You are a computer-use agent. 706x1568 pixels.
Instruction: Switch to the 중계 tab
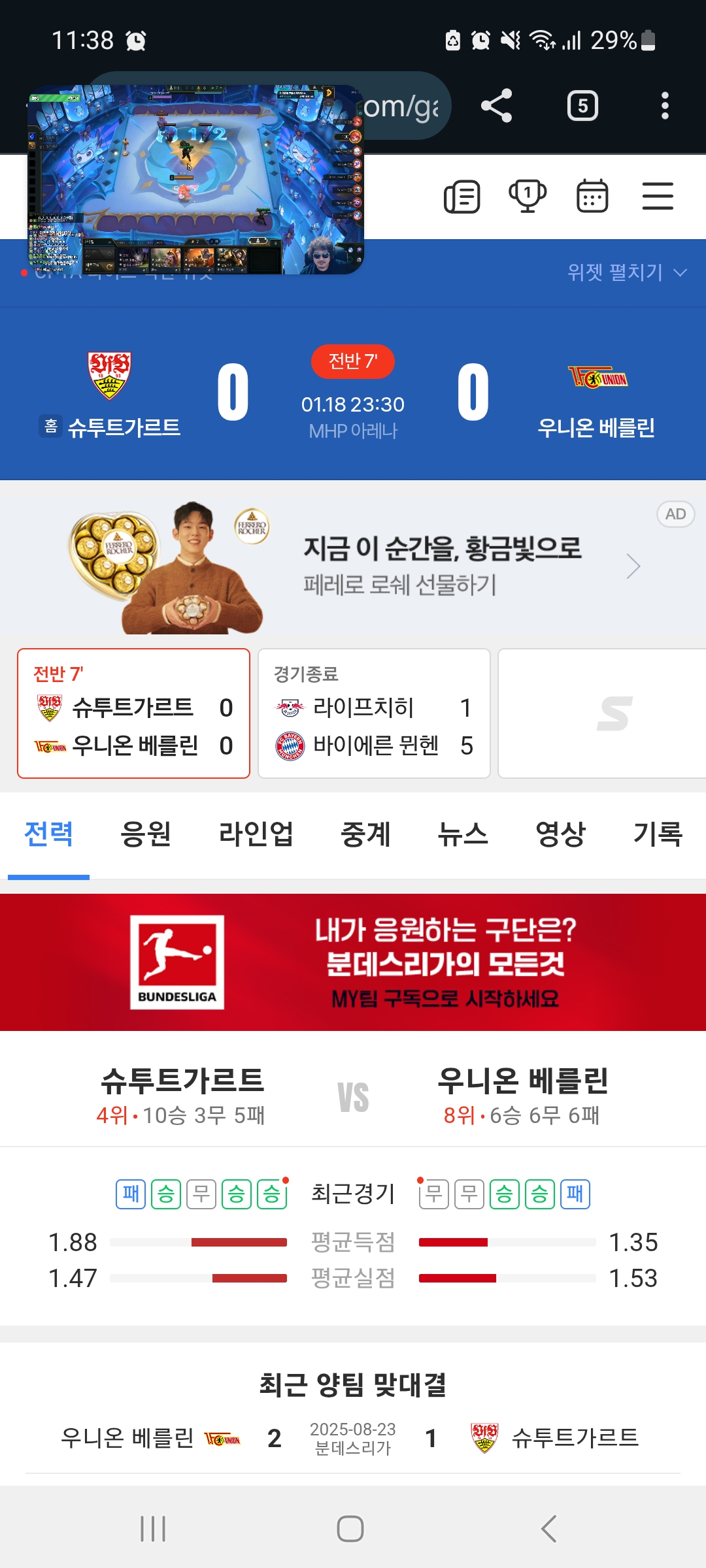point(365,834)
